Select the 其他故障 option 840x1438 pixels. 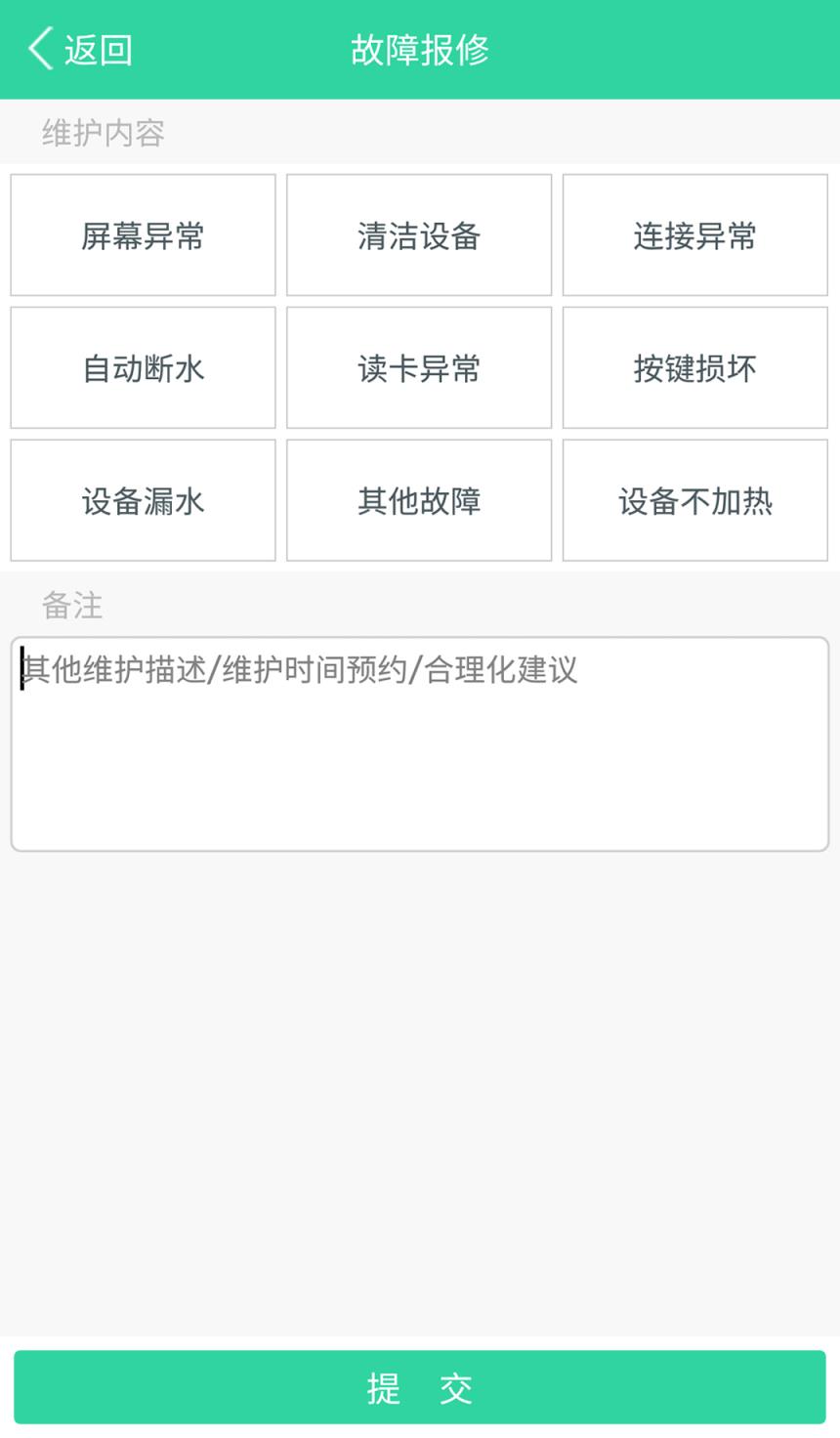pos(418,499)
